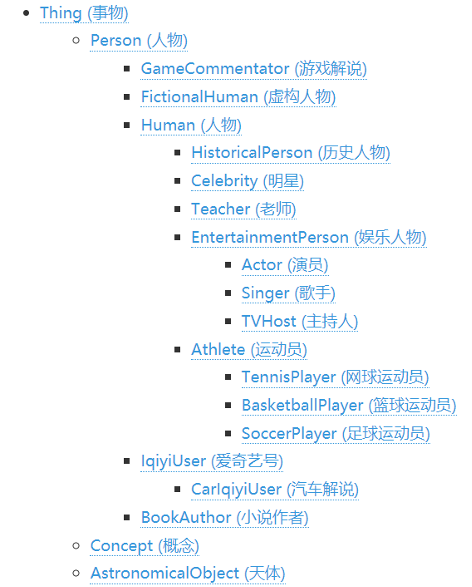Image resolution: width=472 pixels, height=587 pixels.
Task: Open the Athlete (运动员) link
Action: (249, 350)
